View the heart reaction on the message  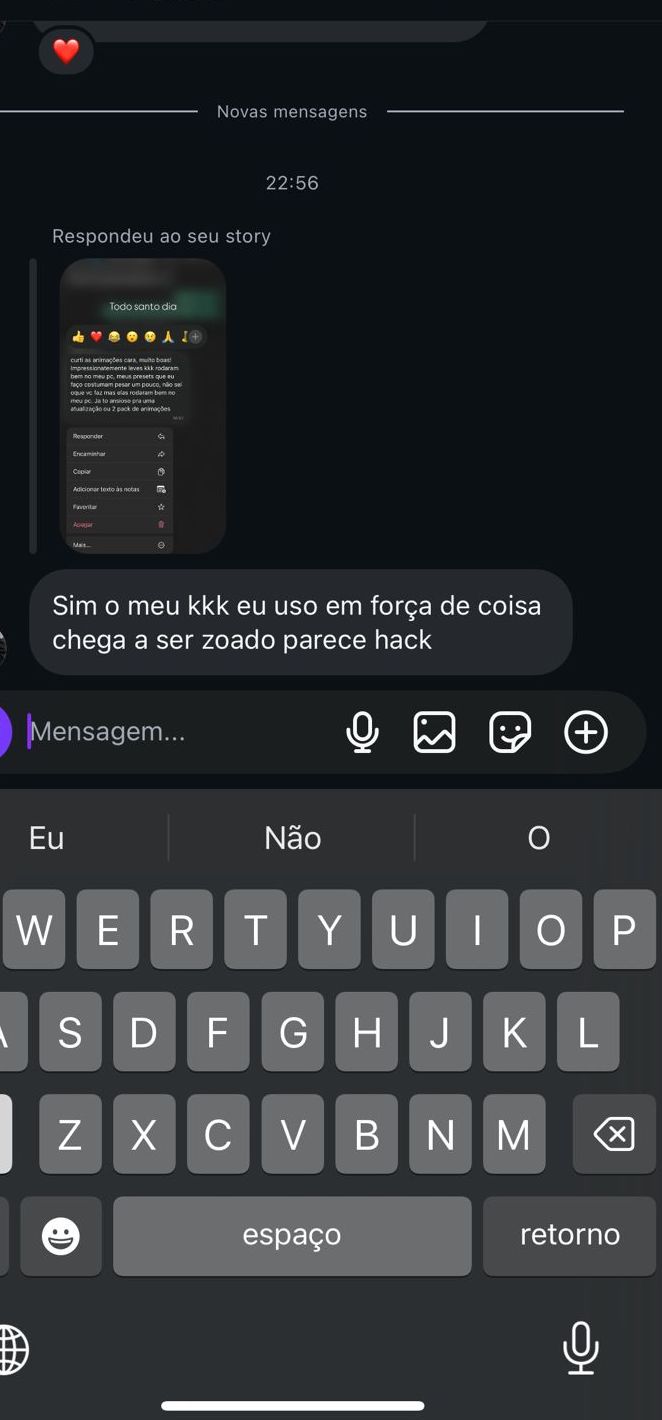(66, 52)
